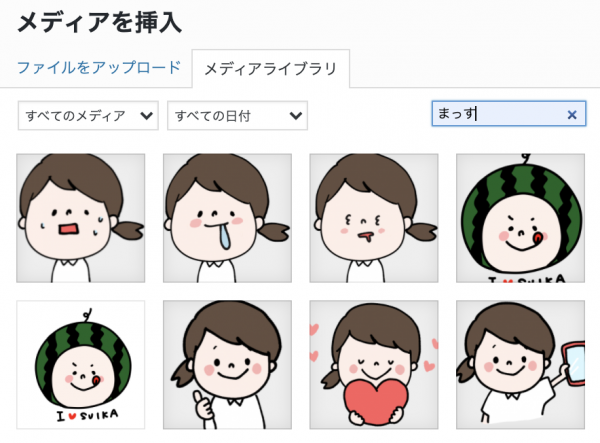Viewport: 600px width, 443px height.
Task: Pick the girl holding red heart image
Action: pos(374,364)
